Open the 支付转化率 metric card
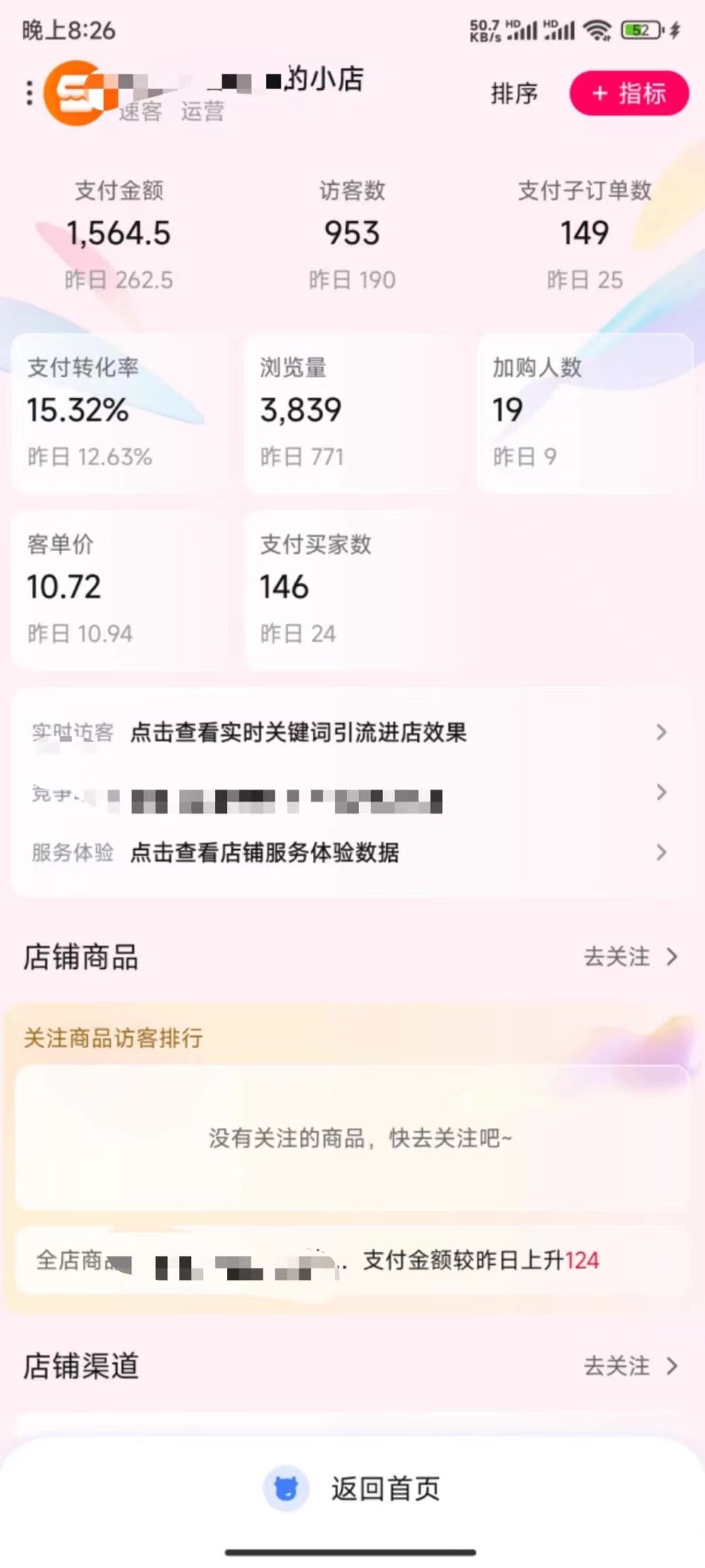This screenshot has width=705, height=1568. tap(117, 412)
